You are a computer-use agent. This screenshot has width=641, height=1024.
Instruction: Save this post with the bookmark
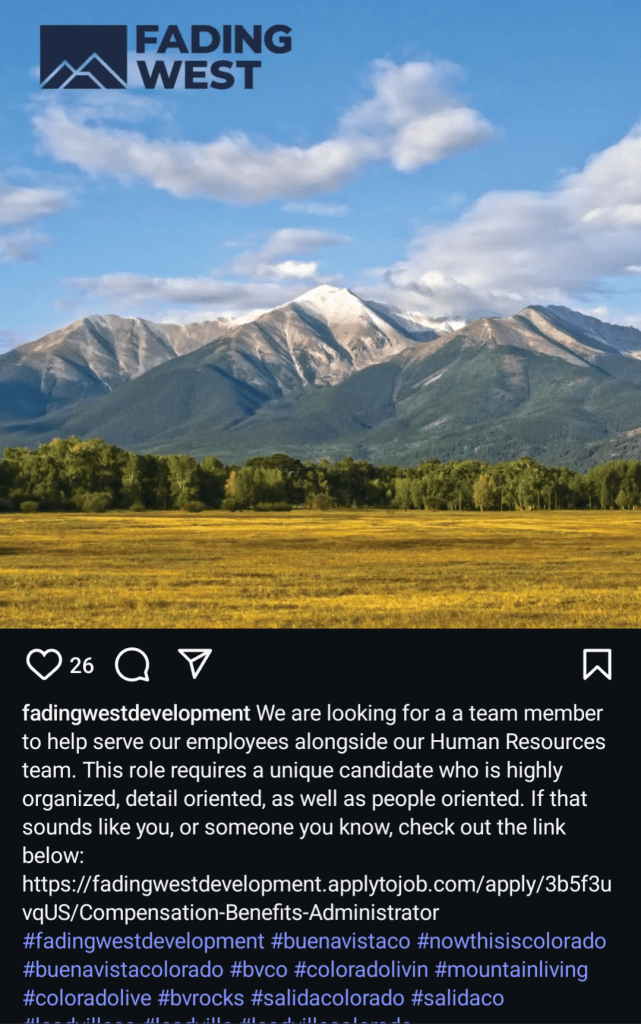coord(597,664)
